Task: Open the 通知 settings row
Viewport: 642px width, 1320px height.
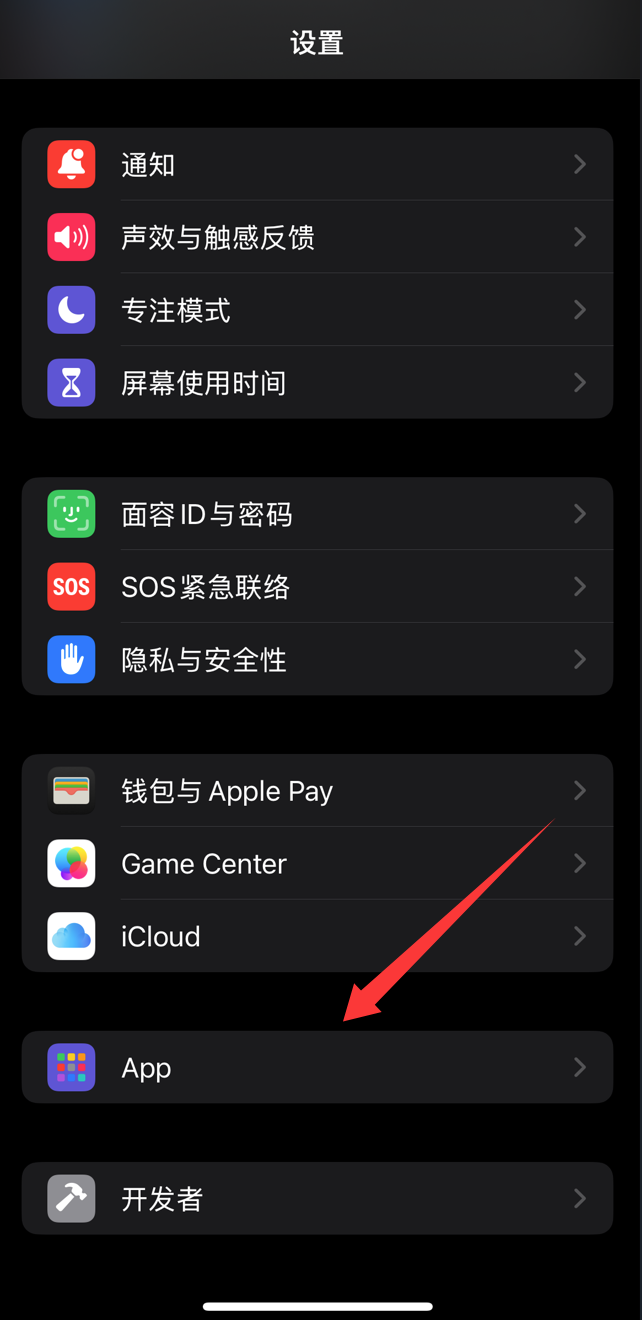Action: 317,165
